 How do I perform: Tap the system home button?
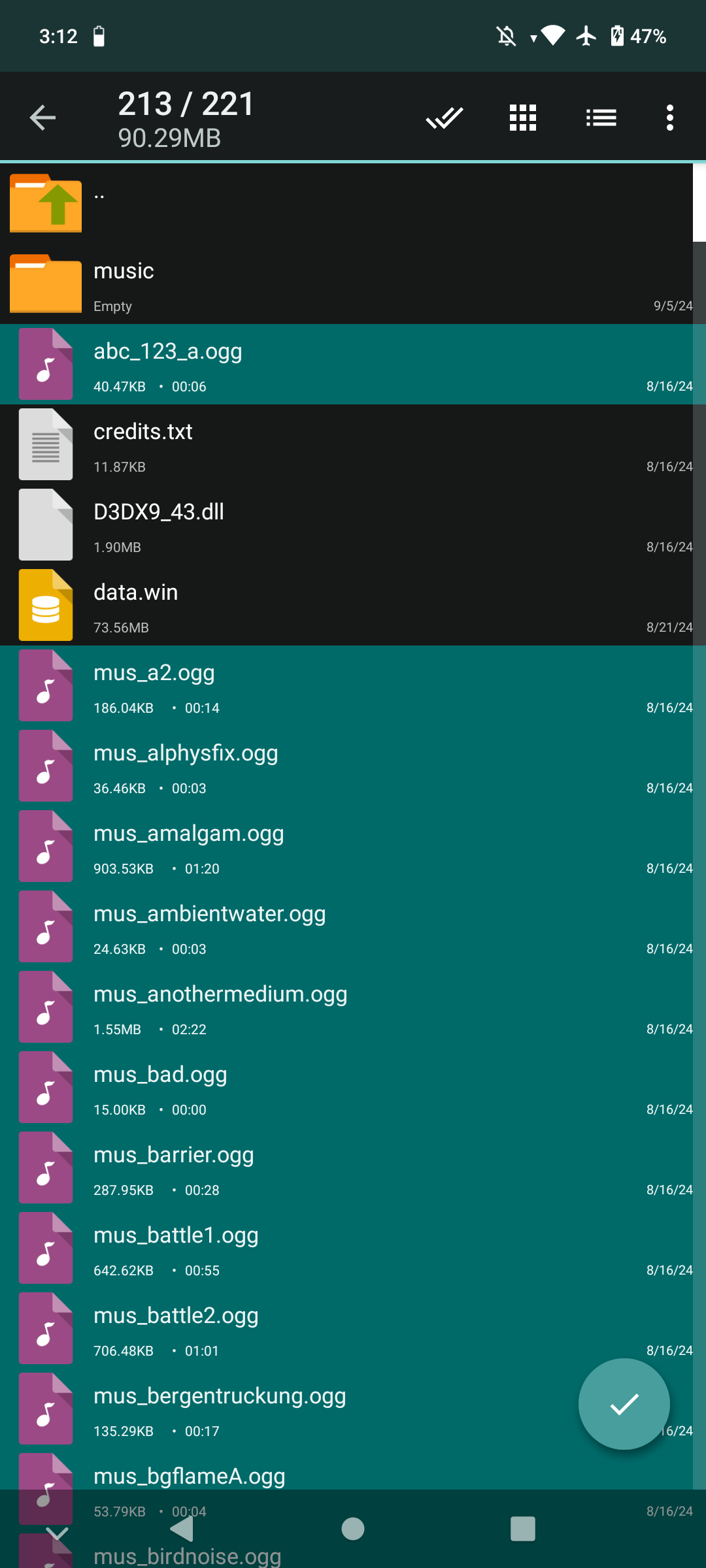pos(353,1529)
